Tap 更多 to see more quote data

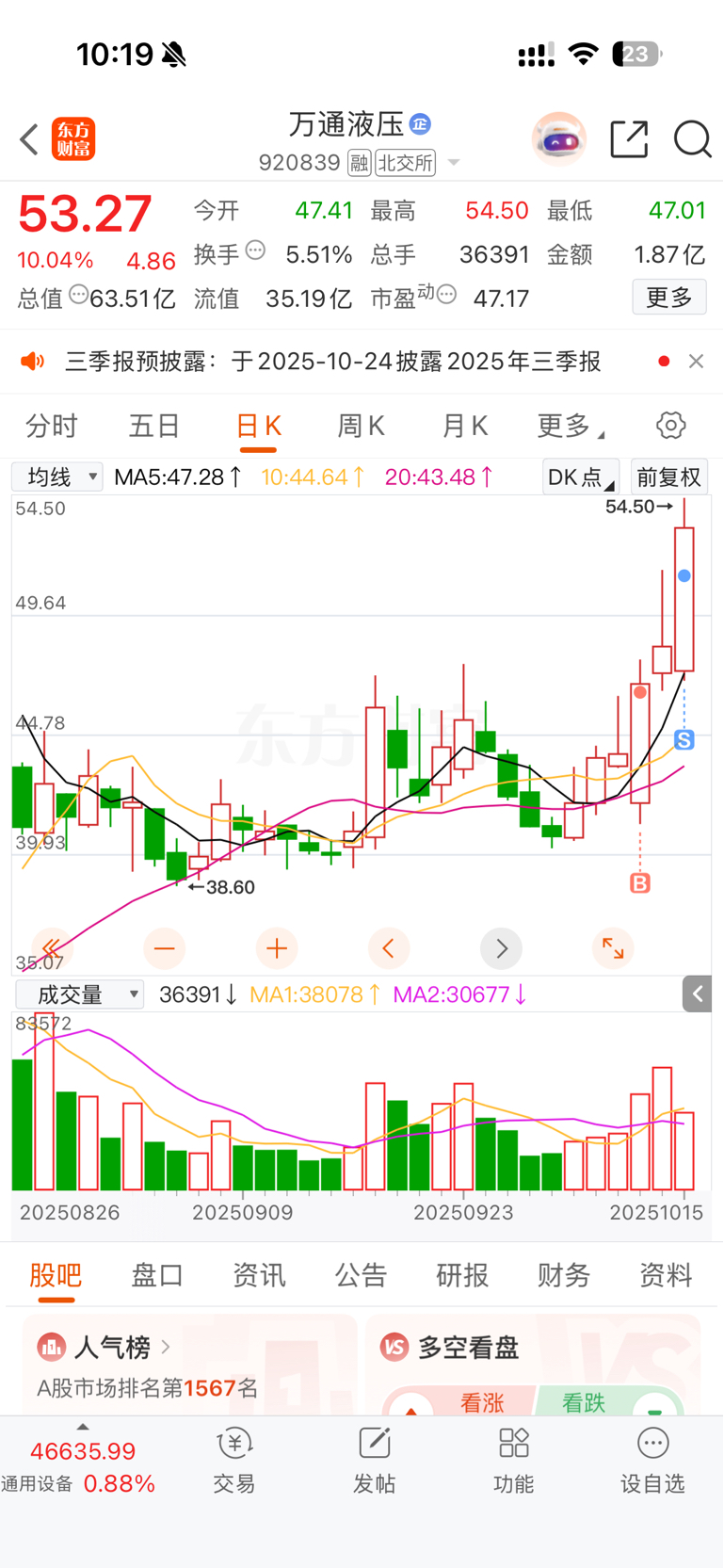[x=668, y=299]
